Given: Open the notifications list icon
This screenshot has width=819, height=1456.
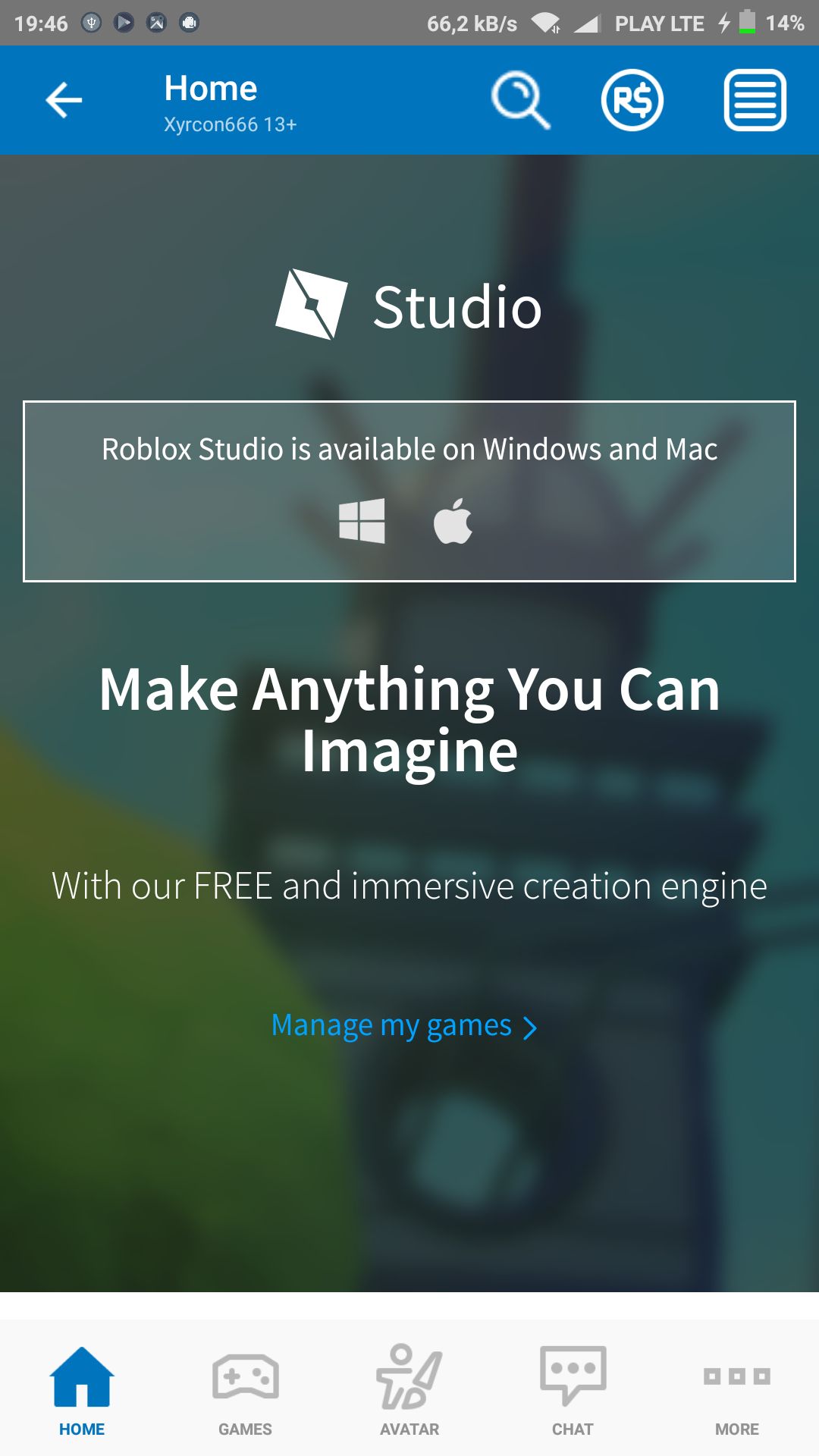Looking at the screenshot, I should pos(755,100).
